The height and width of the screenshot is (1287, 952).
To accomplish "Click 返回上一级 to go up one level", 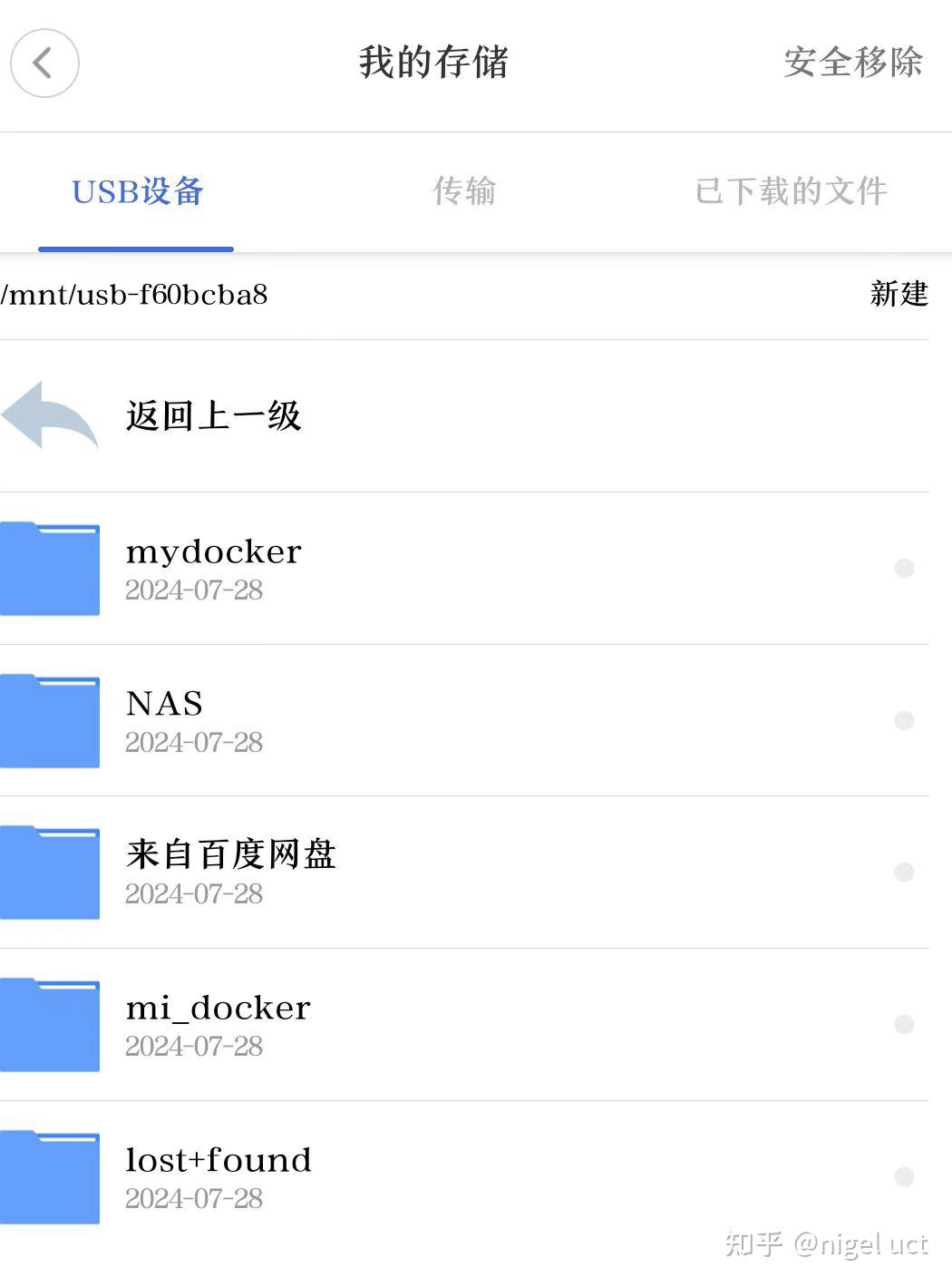I will point(214,417).
